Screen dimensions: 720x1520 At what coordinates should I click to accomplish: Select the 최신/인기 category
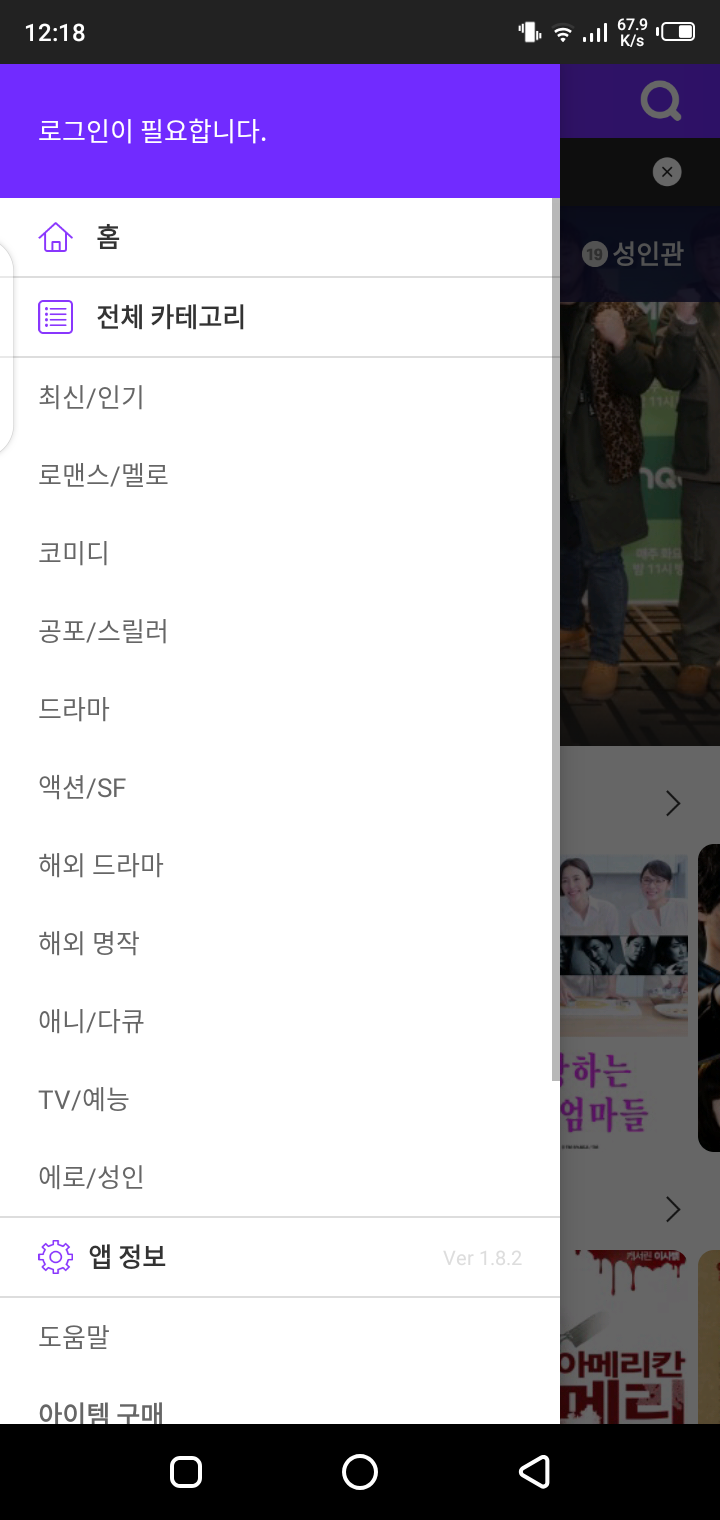tap(92, 397)
